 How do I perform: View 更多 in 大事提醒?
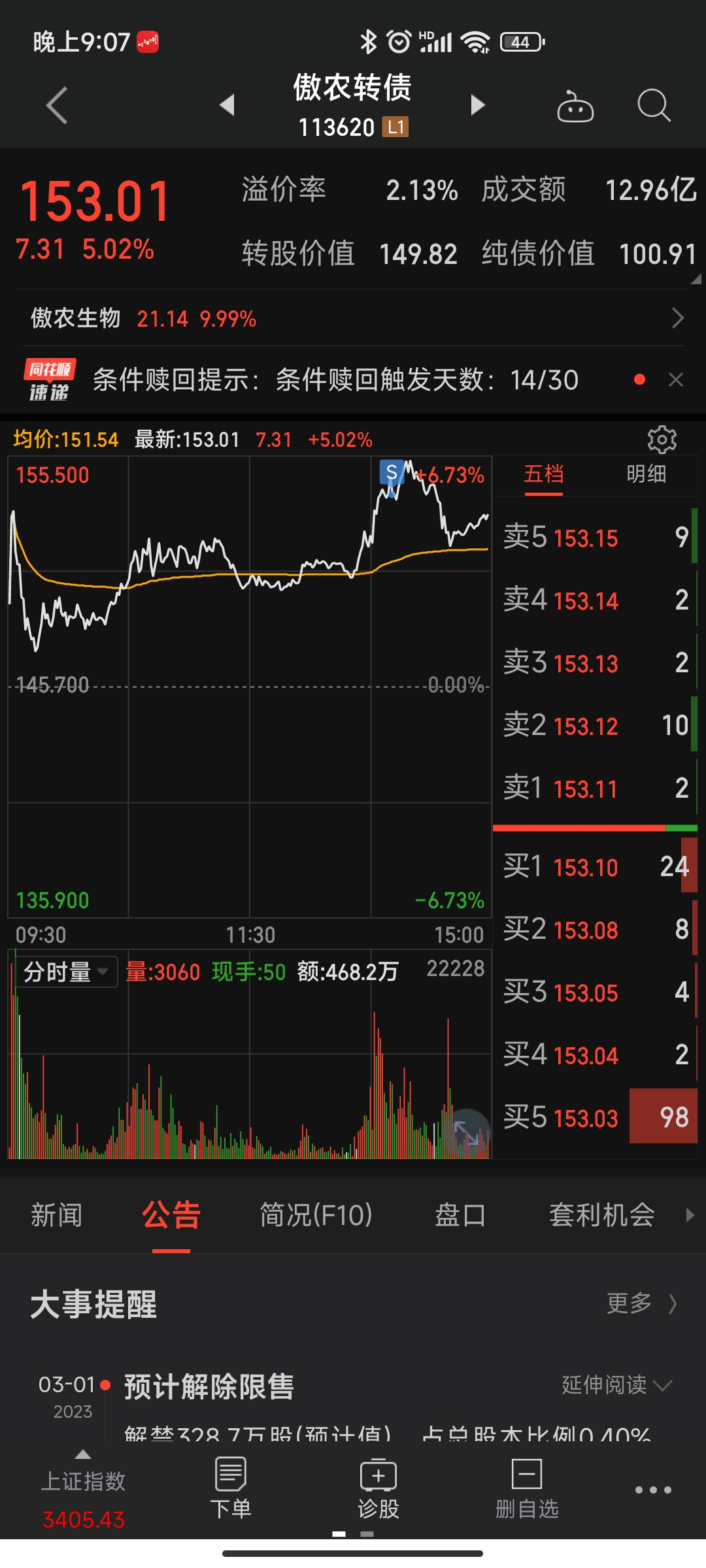641,1303
